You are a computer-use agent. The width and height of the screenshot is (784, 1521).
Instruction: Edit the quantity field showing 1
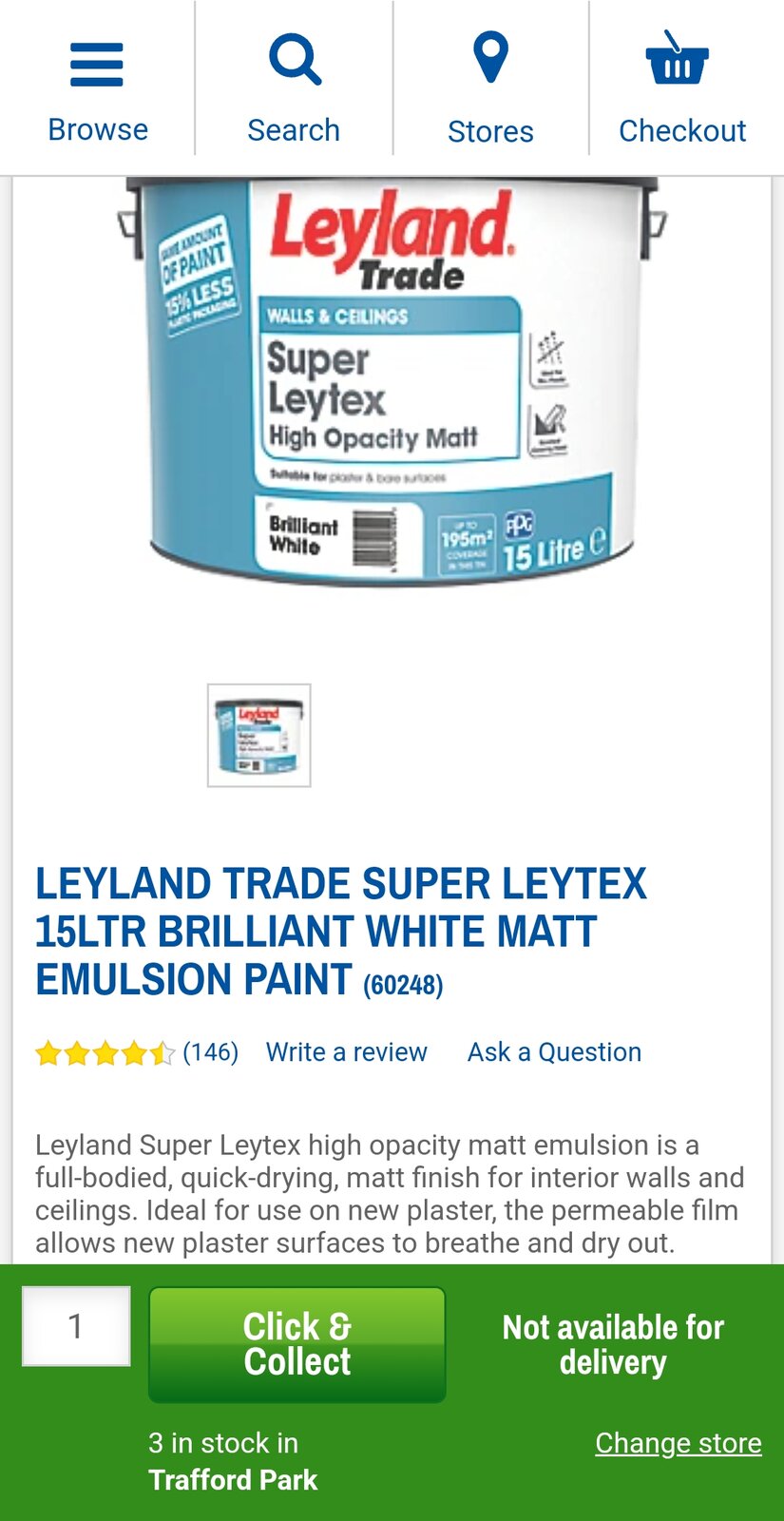pos(76,1326)
